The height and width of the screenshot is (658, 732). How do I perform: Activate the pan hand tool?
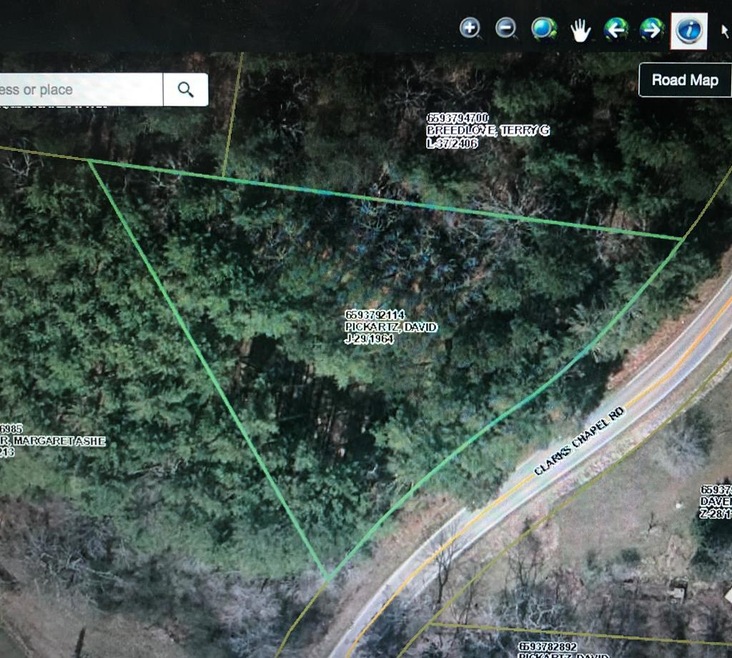coord(580,30)
